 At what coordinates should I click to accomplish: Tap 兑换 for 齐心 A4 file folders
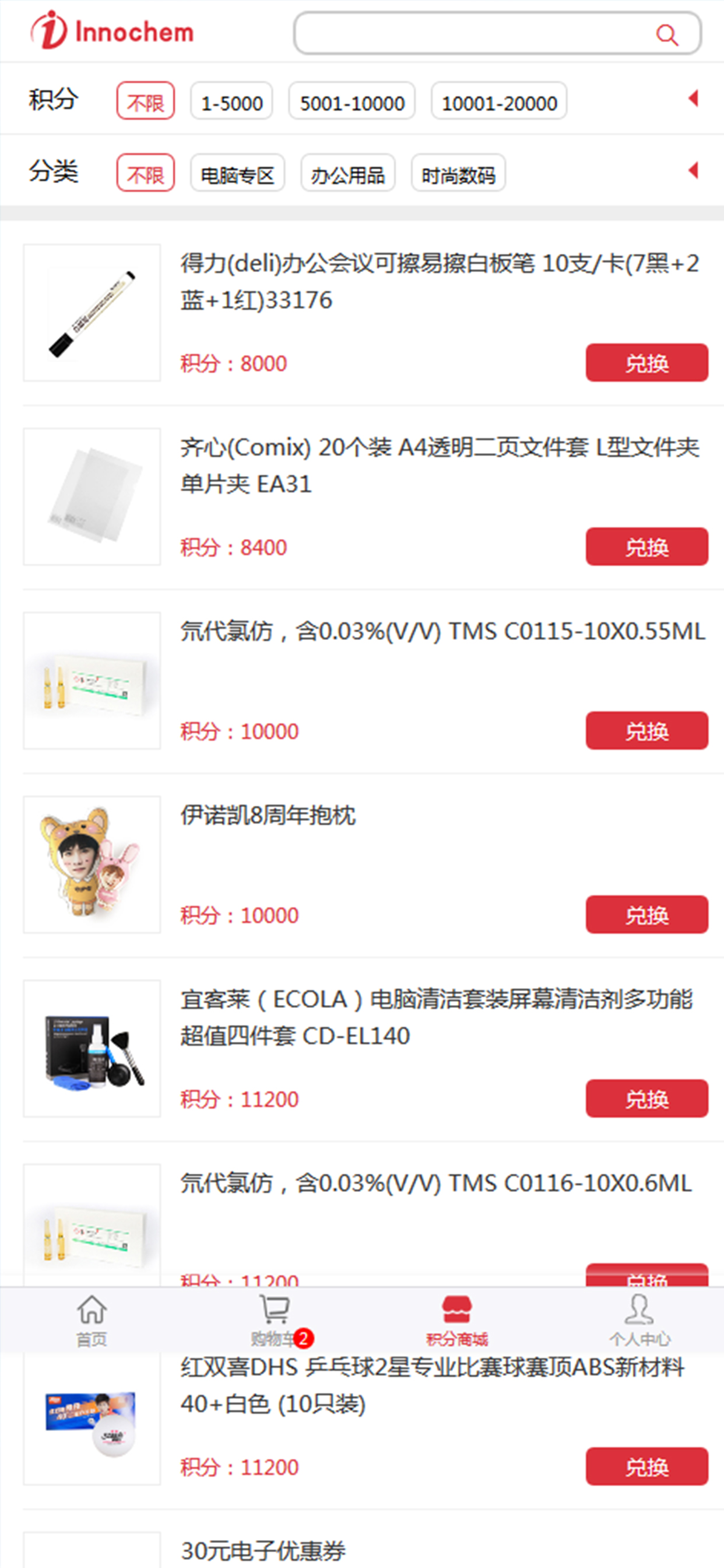pyautogui.click(x=646, y=547)
